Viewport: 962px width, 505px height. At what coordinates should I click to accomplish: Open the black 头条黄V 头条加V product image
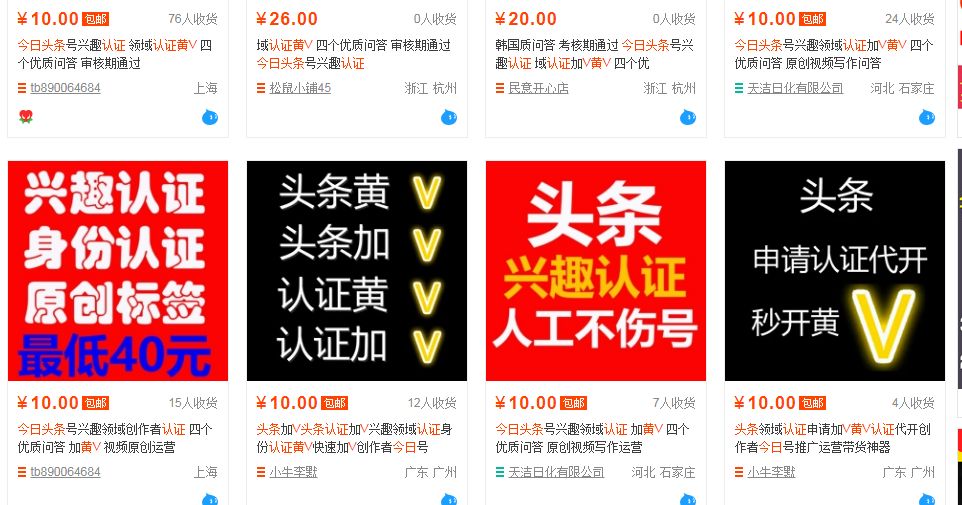[x=356, y=271]
